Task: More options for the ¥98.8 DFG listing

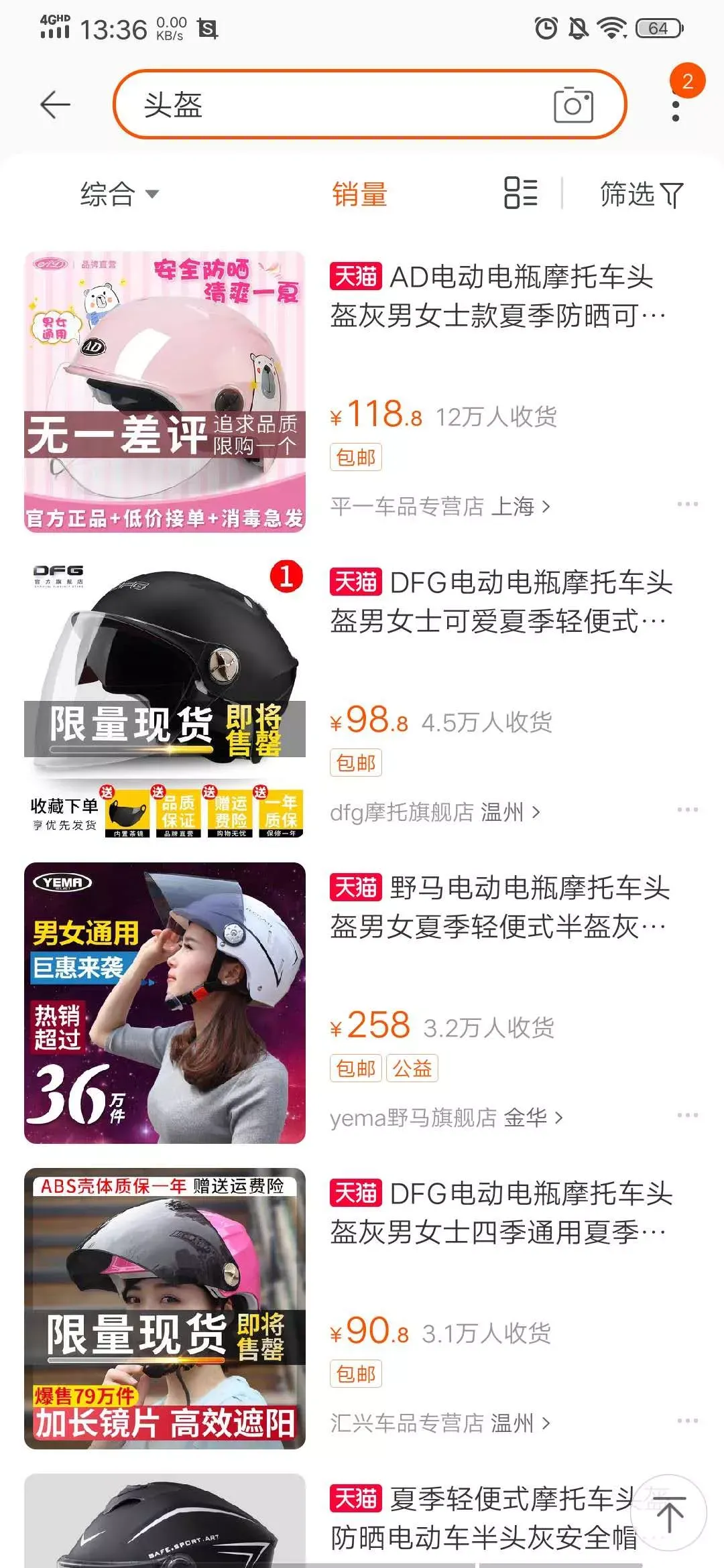Action: tap(687, 809)
